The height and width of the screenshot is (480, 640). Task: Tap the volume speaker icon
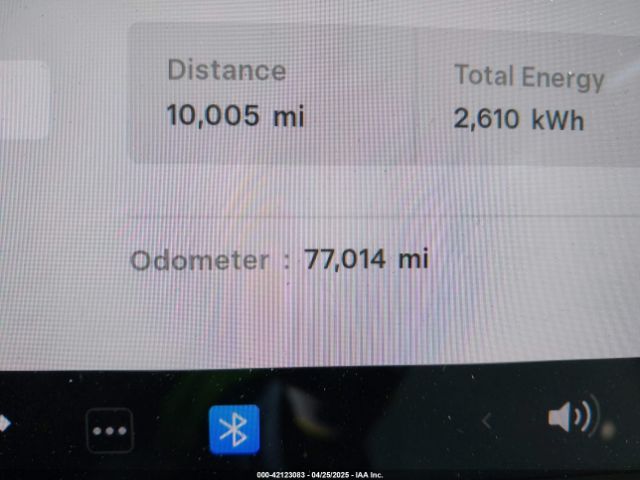coord(572,417)
